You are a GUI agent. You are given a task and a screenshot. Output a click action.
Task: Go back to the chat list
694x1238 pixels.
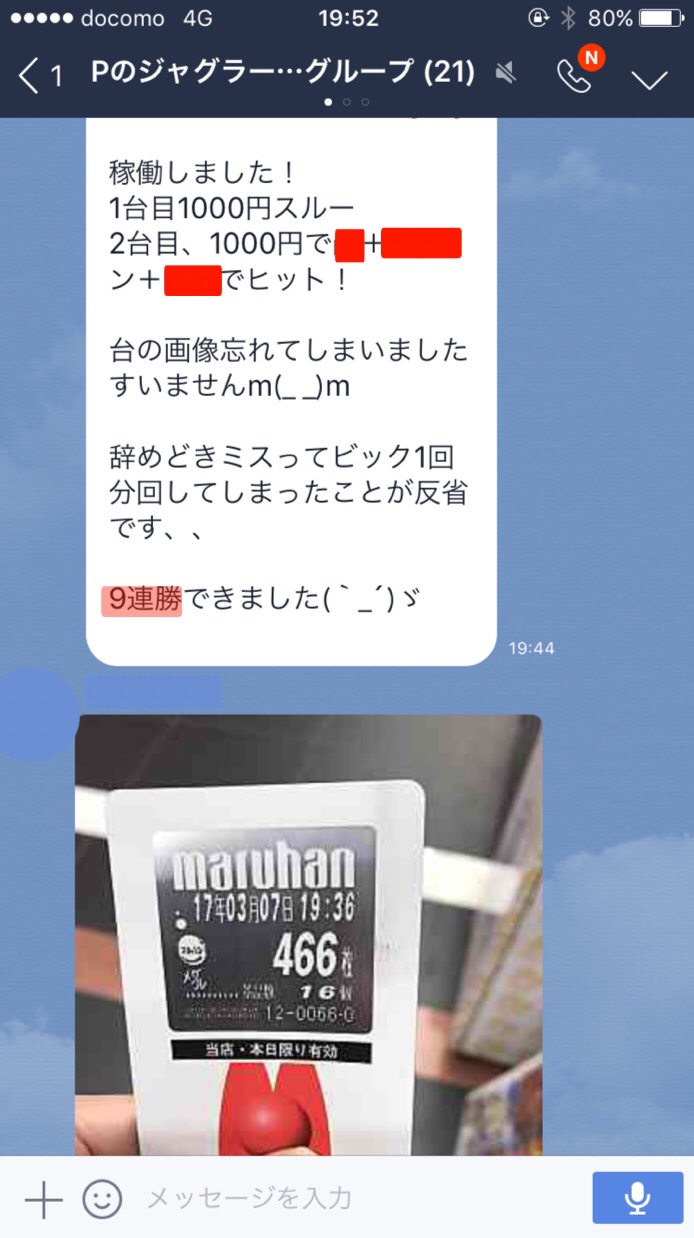38,75
